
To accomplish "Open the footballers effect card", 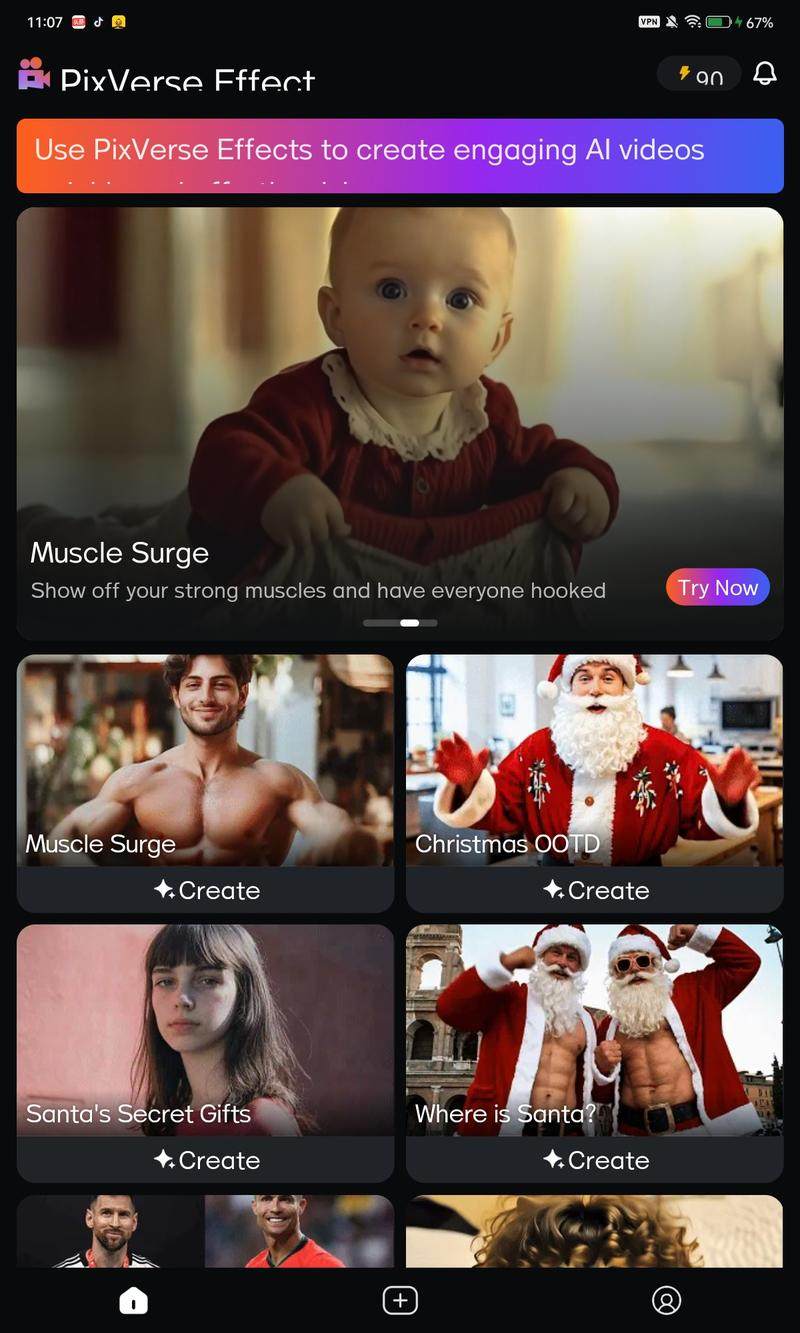I will click(205, 1232).
